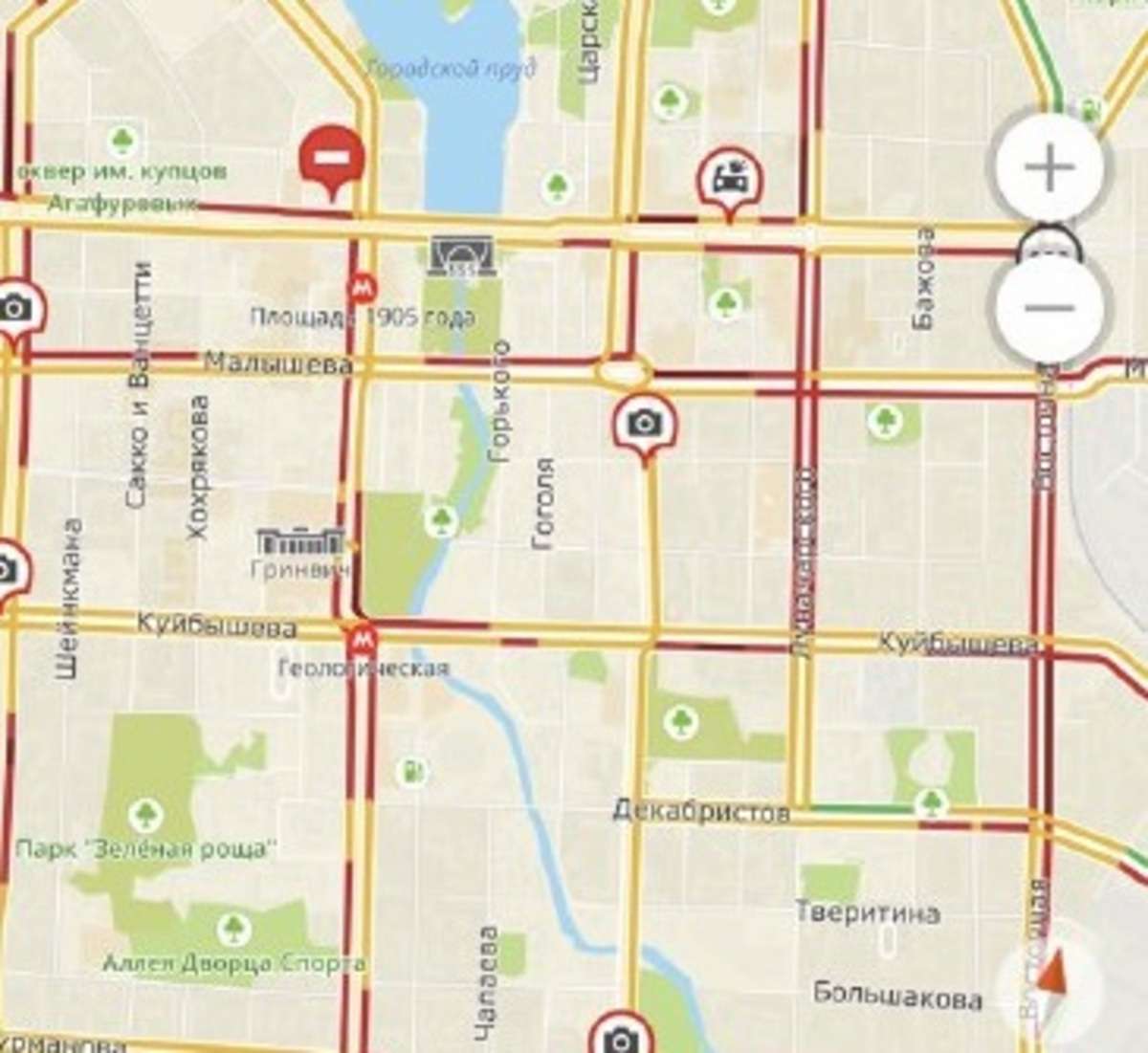Tap the speed camera marker below Малышева
This screenshot has height=1053, width=1148.
[646, 424]
